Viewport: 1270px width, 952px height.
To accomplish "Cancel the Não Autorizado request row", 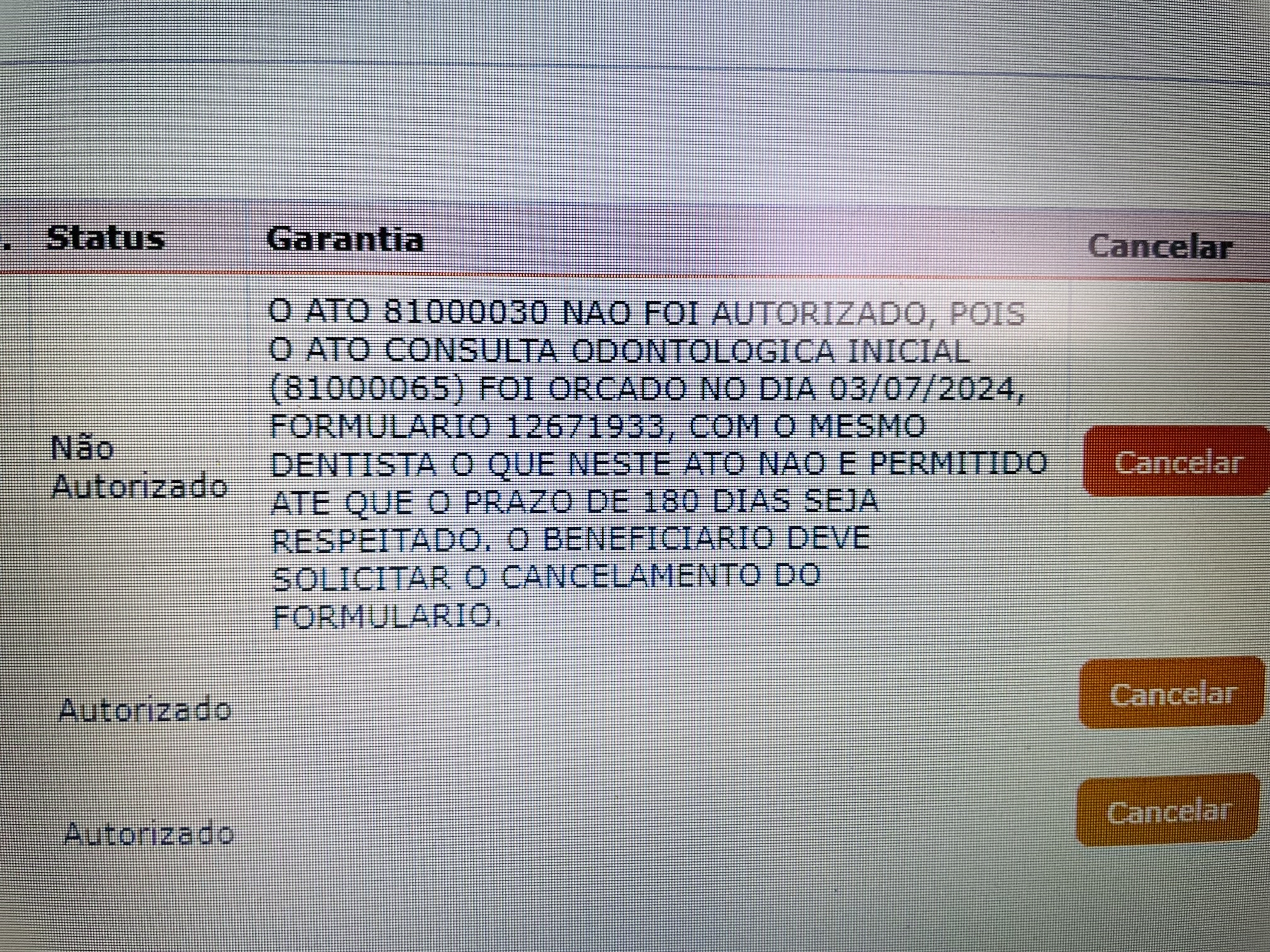I will (x=1176, y=463).
